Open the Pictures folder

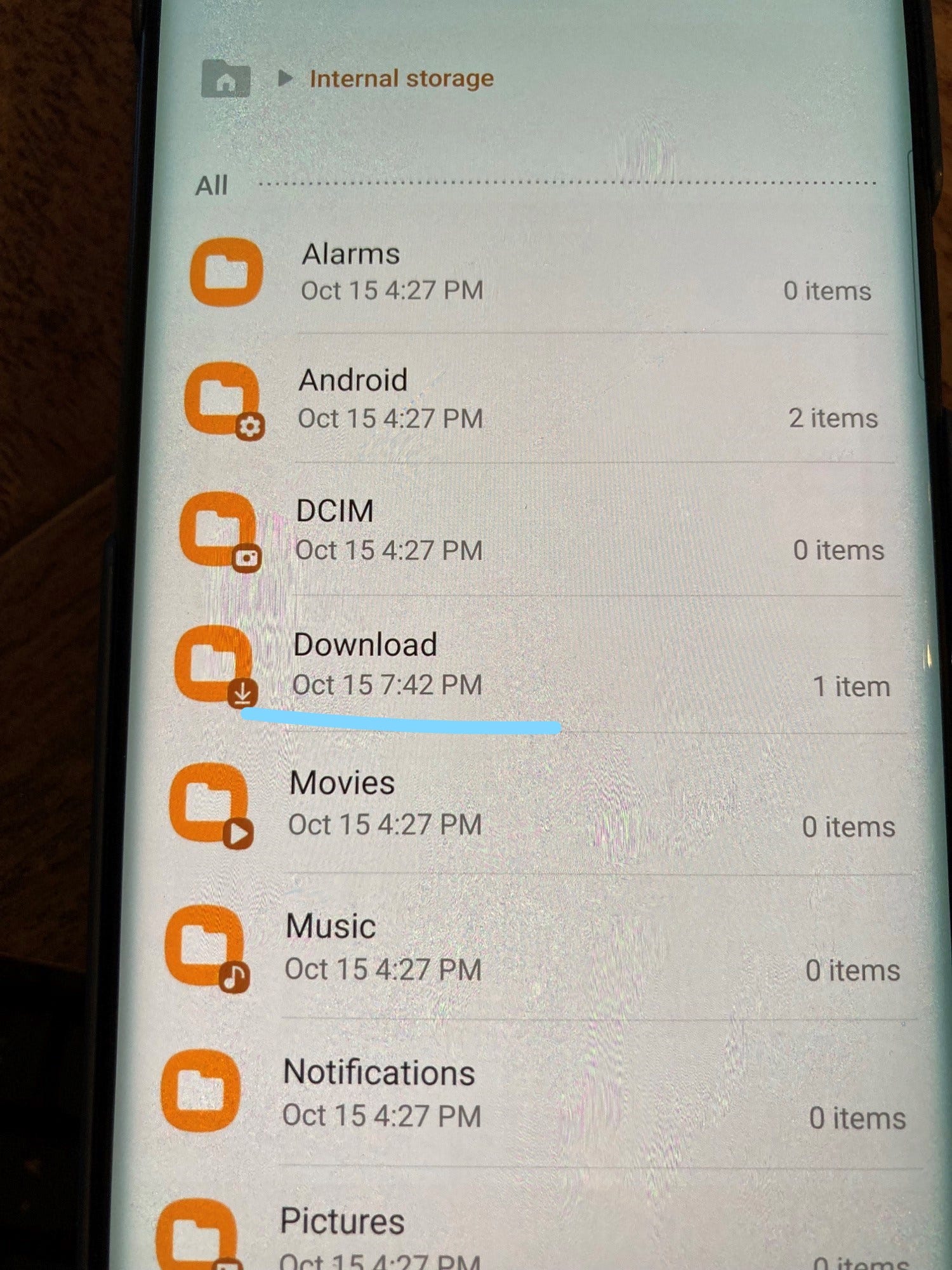(342, 1222)
